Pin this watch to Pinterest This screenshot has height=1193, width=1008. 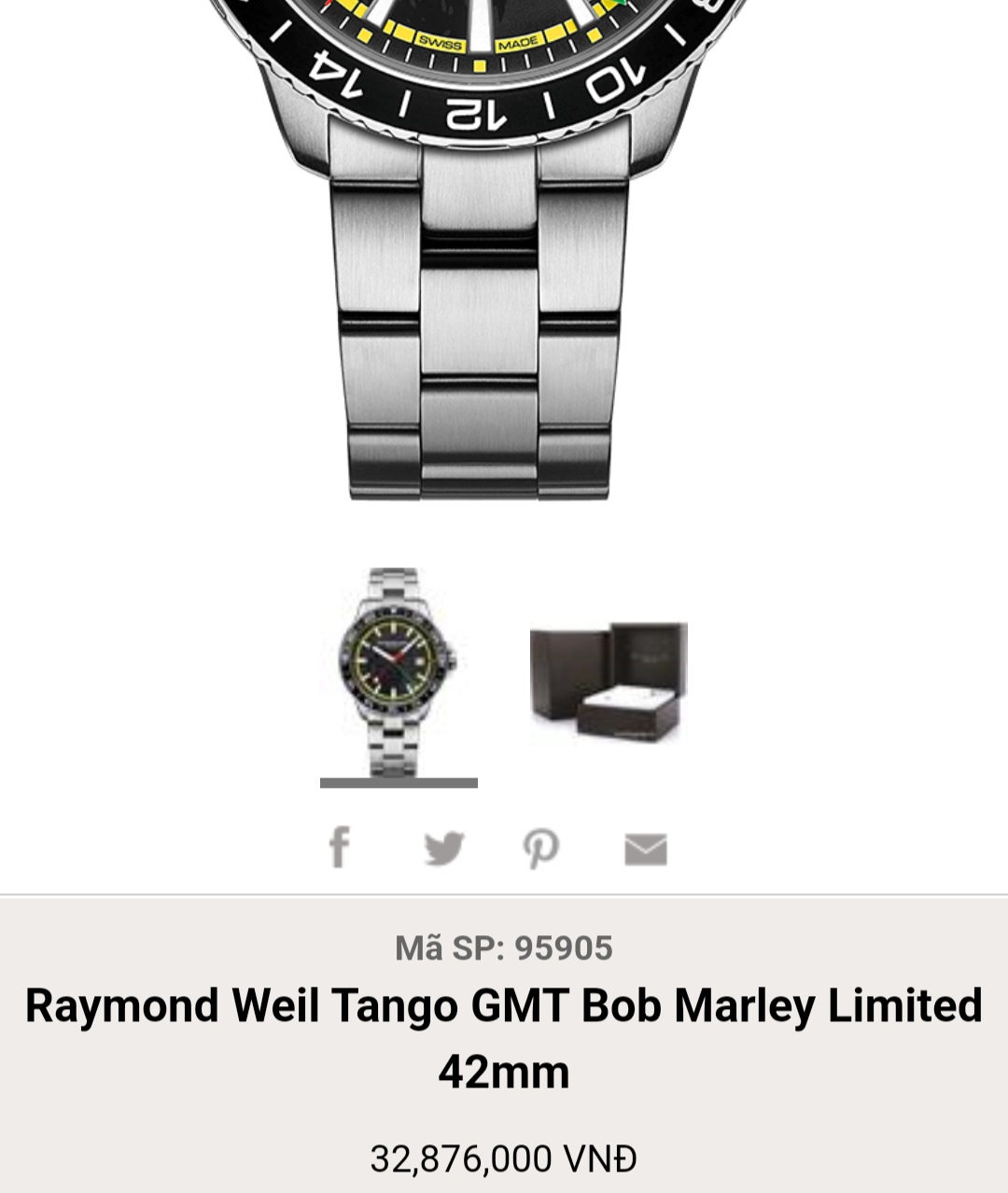tap(540, 849)
